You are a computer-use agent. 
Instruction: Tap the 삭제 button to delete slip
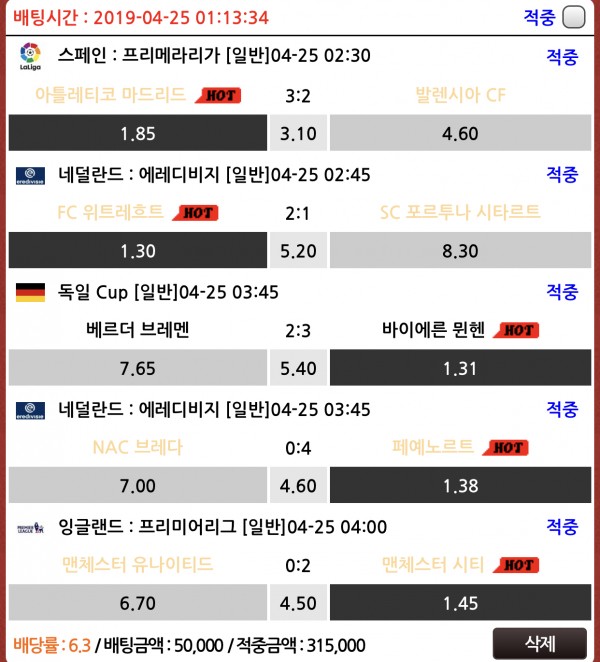539,642
